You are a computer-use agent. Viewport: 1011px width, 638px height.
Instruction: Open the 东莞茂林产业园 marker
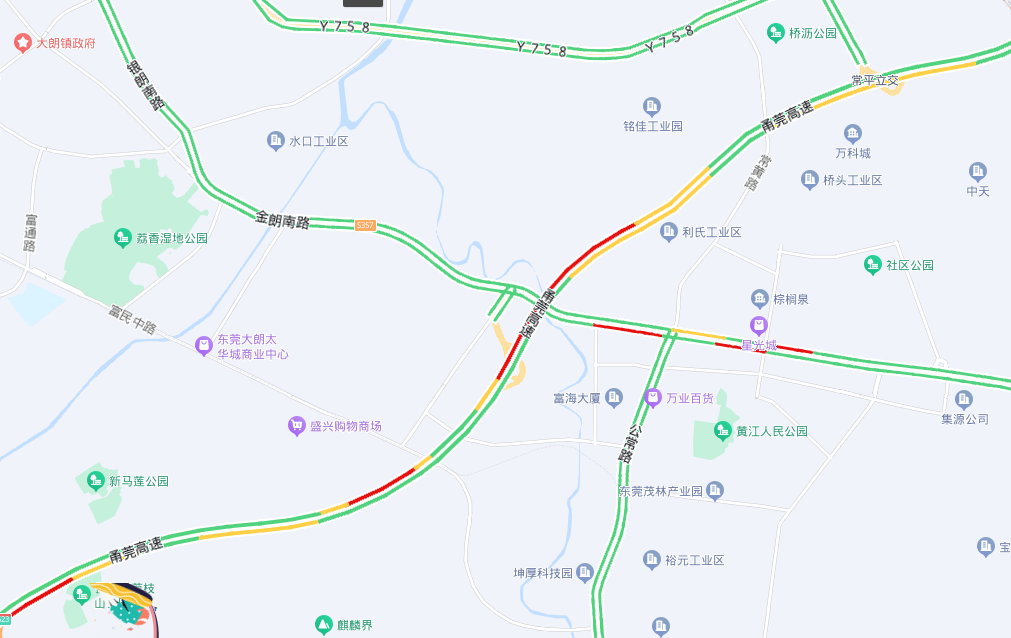coord(715,490)
